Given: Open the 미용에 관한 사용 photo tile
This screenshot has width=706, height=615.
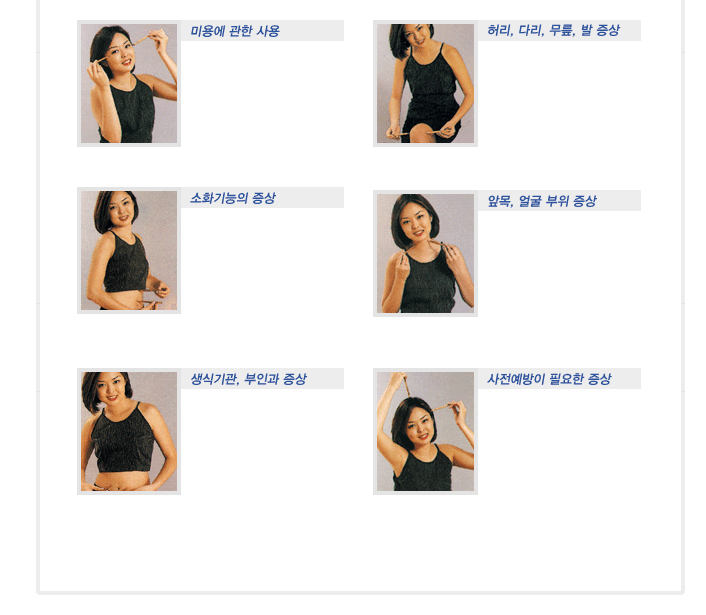Looking at the screenshot, I should click(x=129, y=84).
